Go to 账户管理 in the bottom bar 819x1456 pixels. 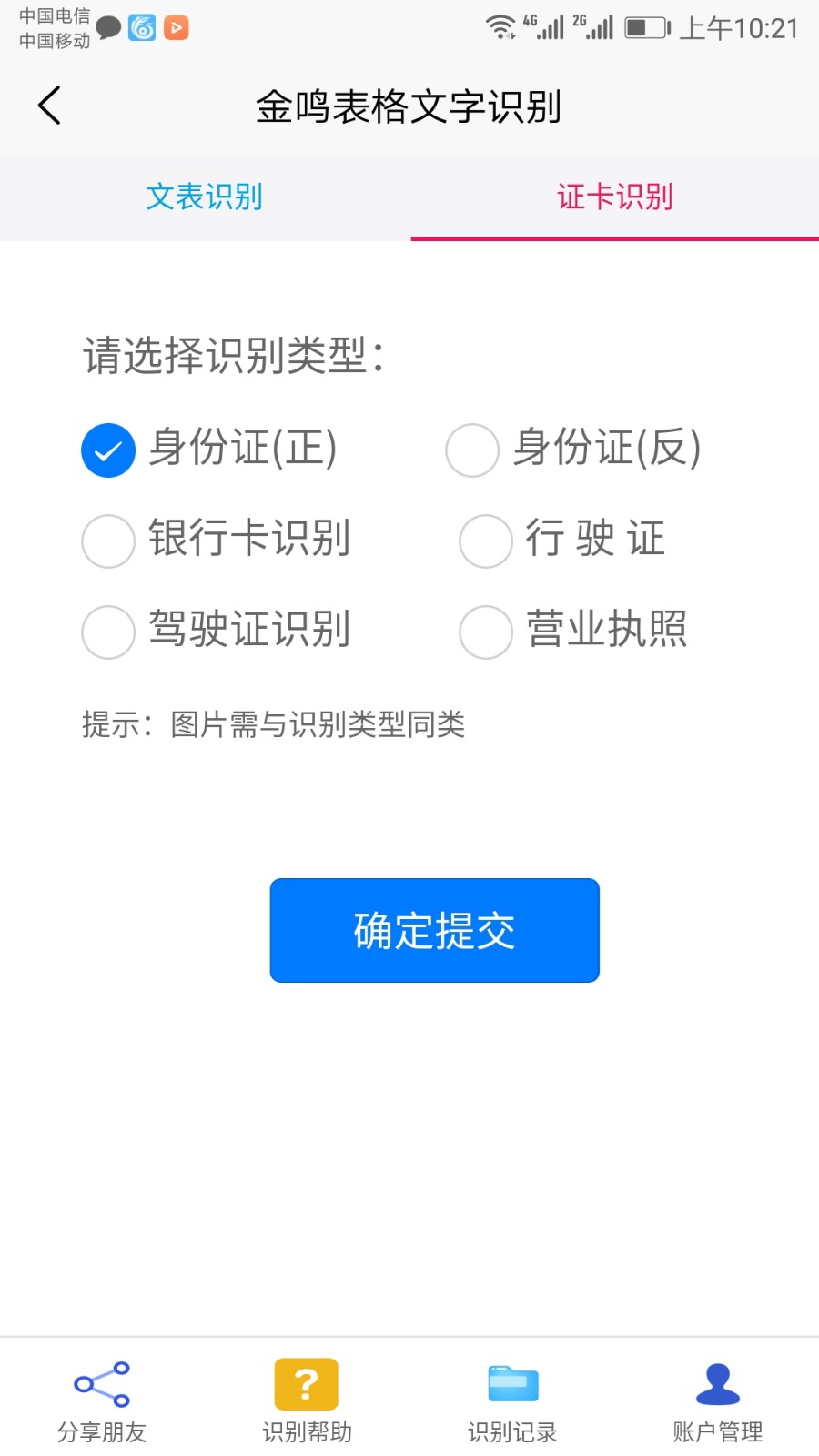pos(717,1402)
